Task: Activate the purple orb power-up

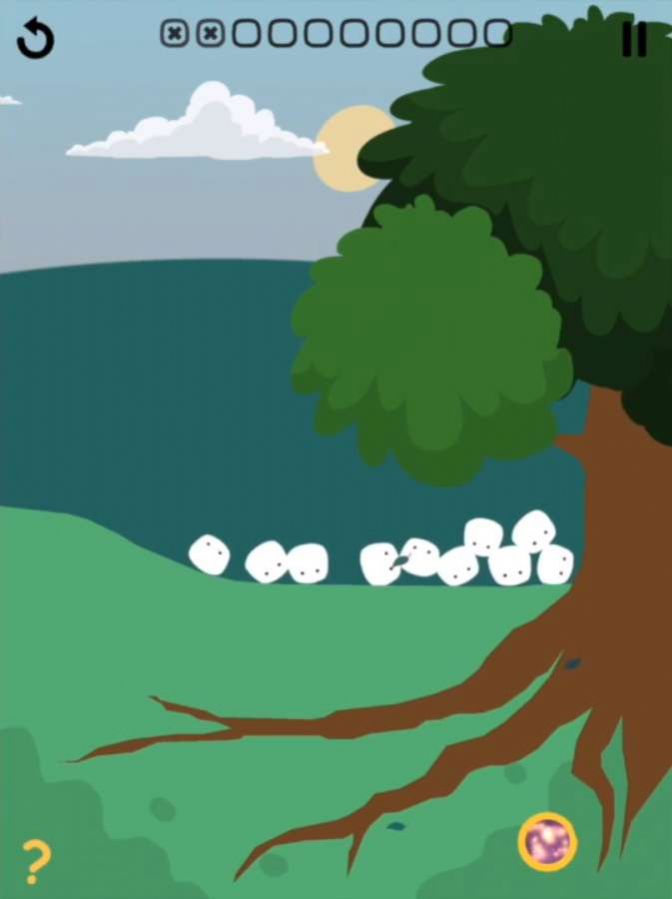Action: pos(547,842)
